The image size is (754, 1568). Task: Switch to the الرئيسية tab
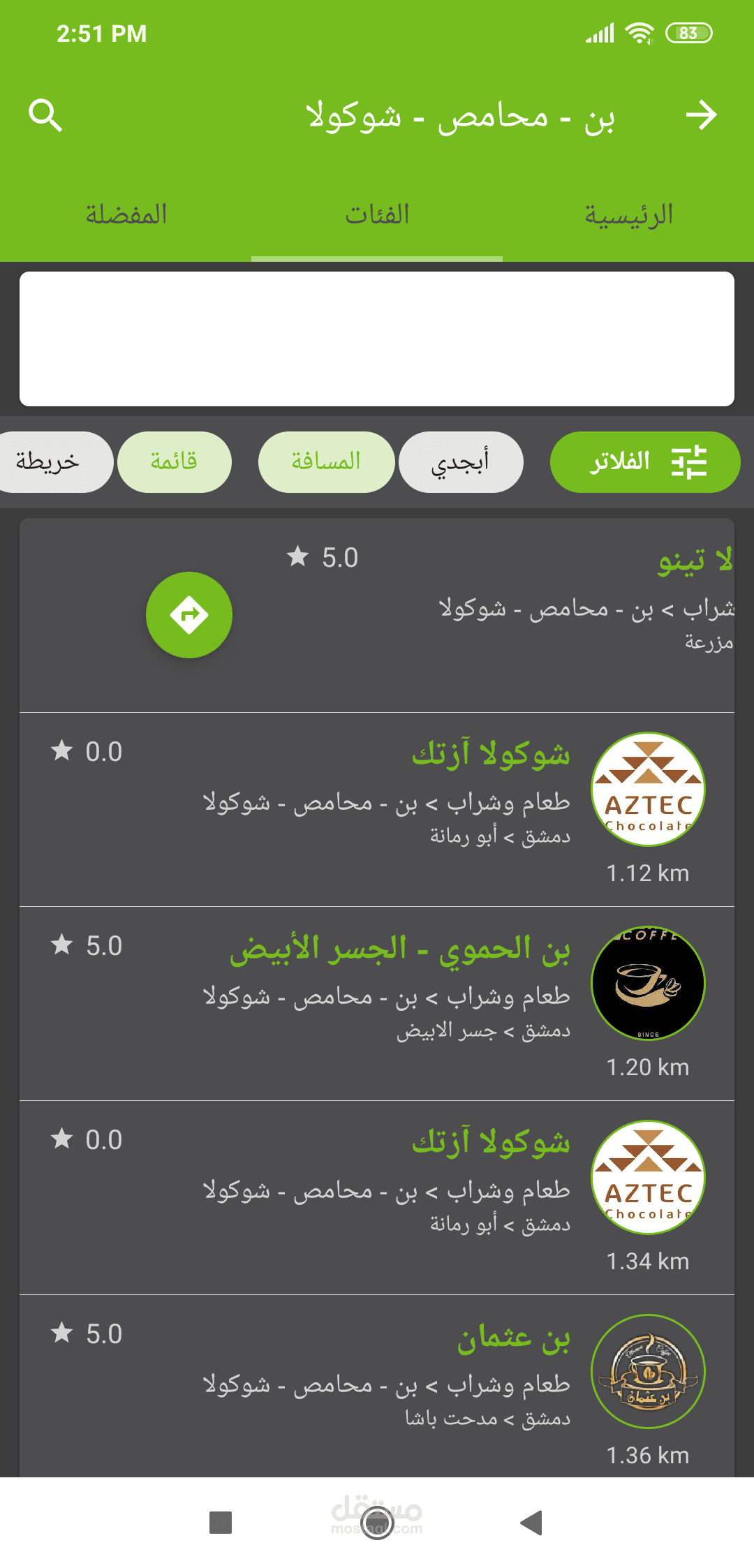(628, 215)
